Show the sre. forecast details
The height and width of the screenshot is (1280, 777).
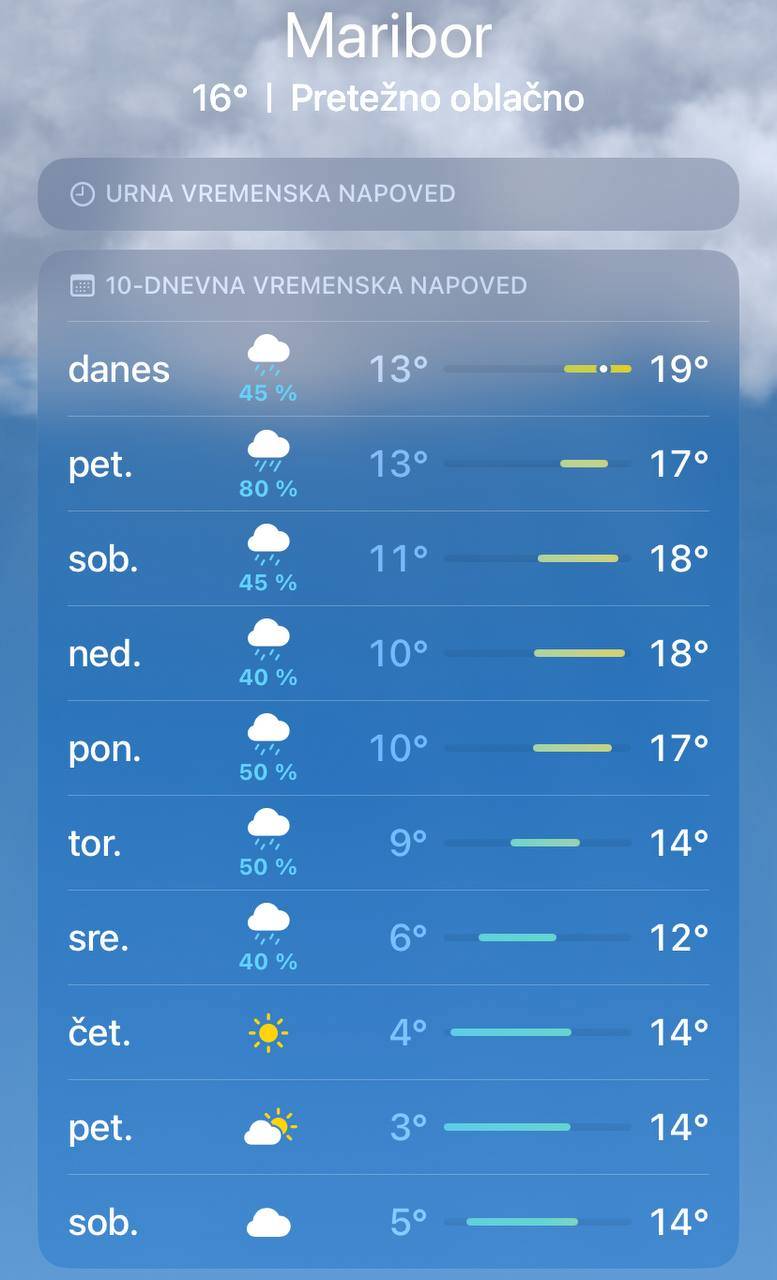pos(388,937)
